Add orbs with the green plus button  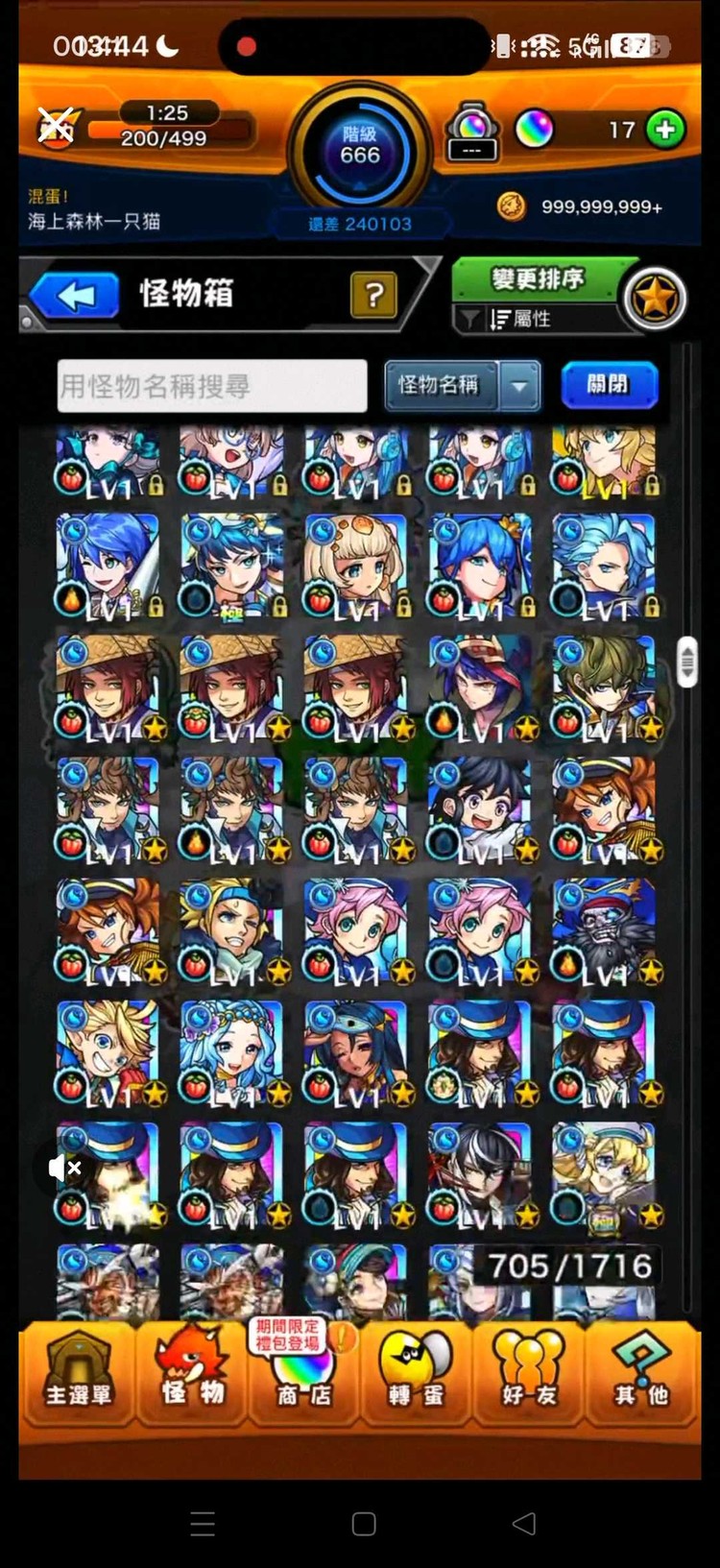point(665,130)
